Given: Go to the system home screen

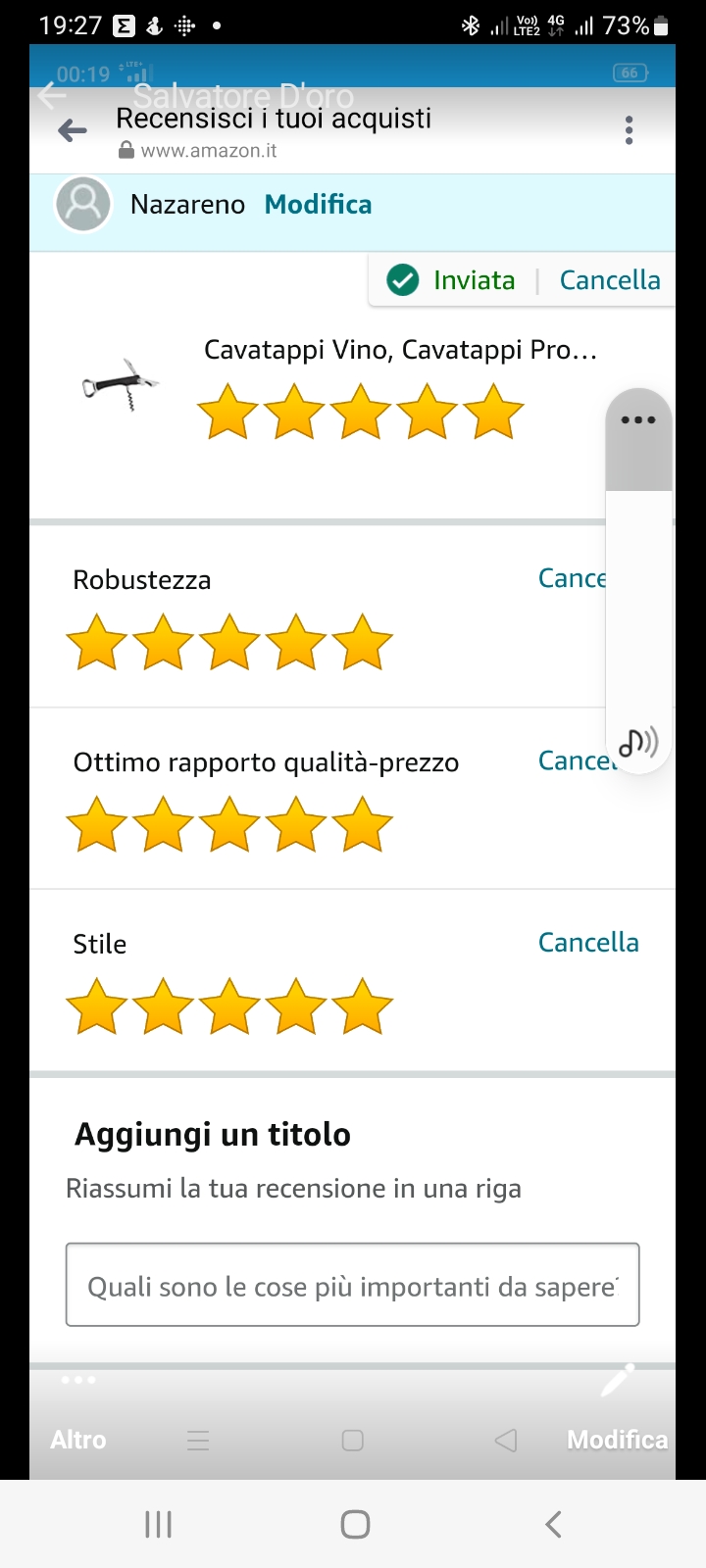Looking at the screenshot, I should pos(354,1524).
